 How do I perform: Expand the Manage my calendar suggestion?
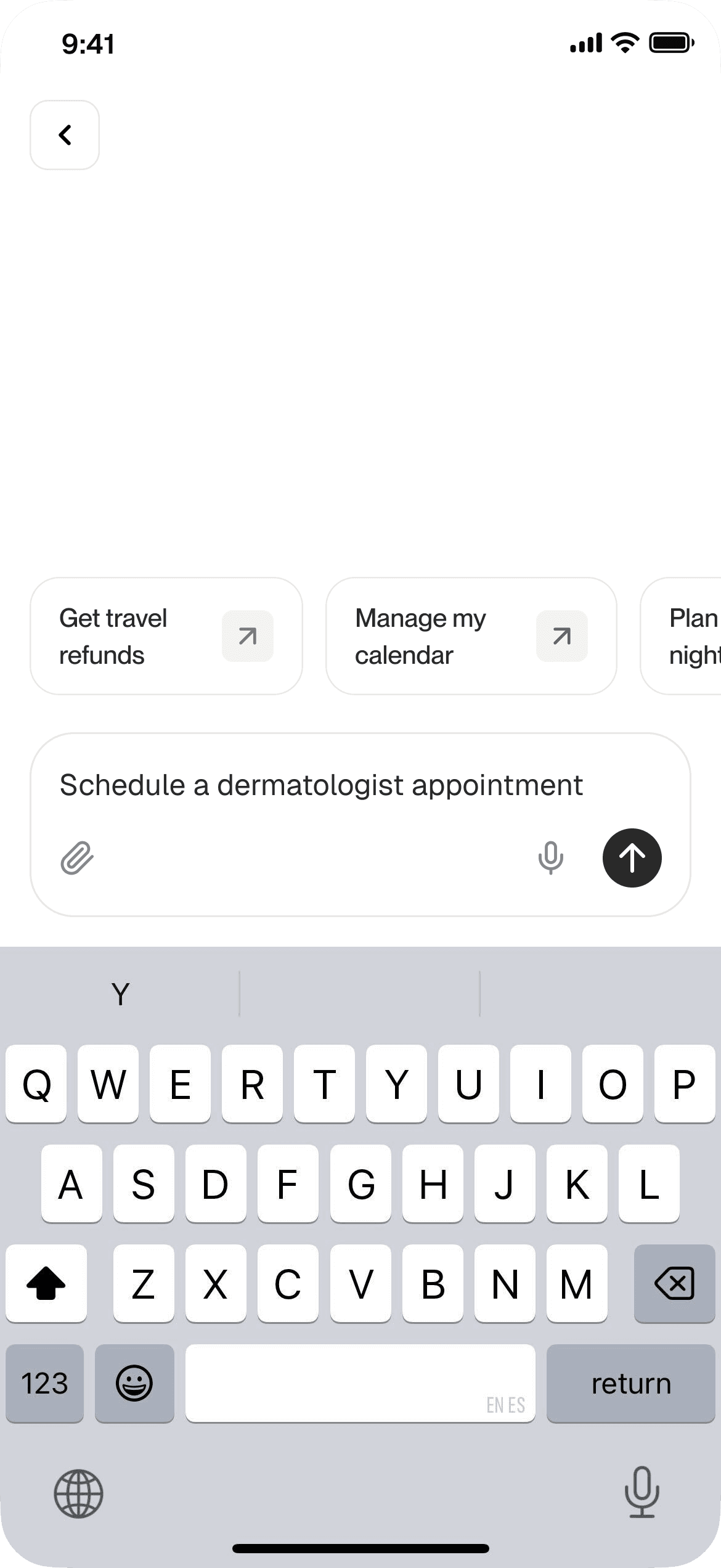tap(561, 636)
